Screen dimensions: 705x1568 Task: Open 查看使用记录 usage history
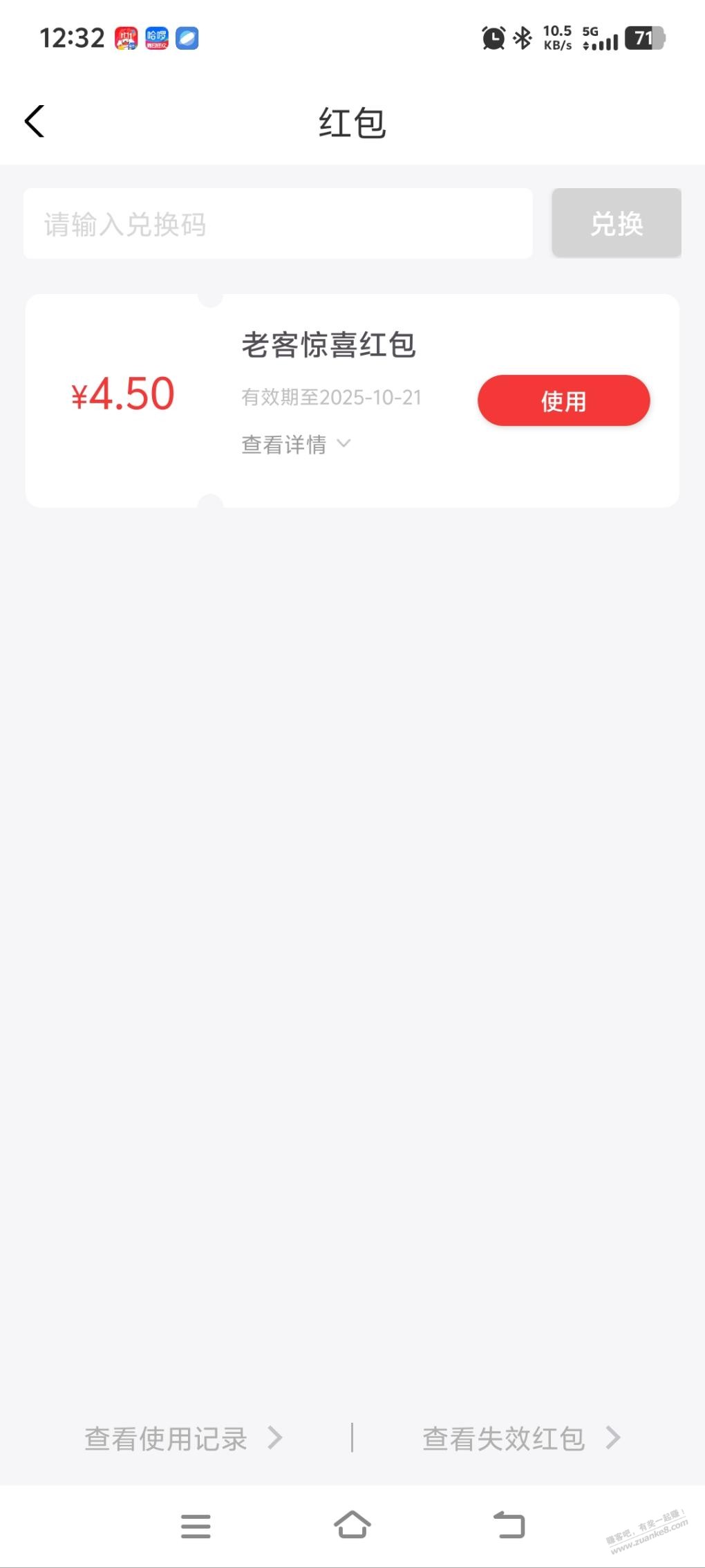183,1439
